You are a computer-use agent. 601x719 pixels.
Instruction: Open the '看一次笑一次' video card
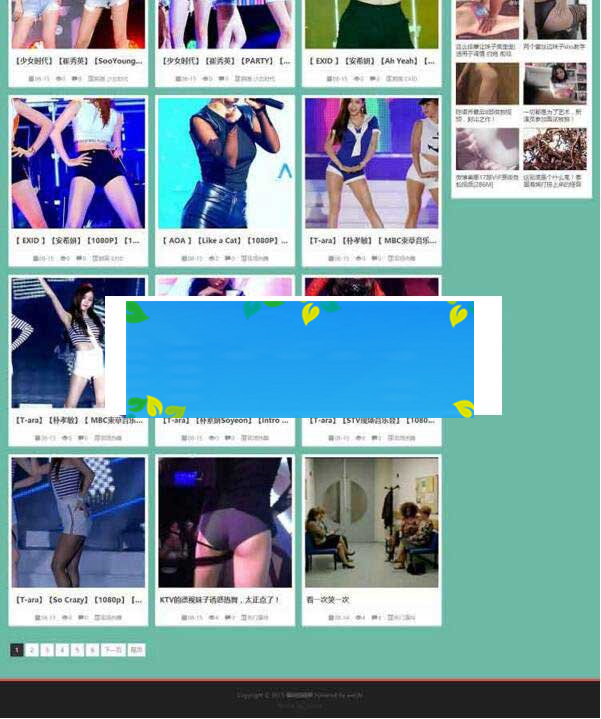[x=371, y=524]
